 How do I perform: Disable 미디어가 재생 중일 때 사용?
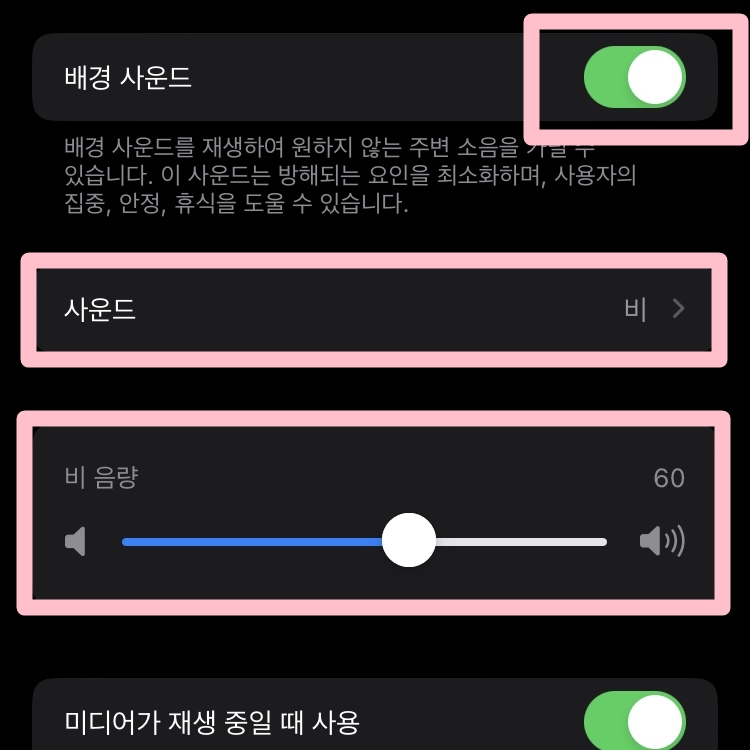[634, 722]
